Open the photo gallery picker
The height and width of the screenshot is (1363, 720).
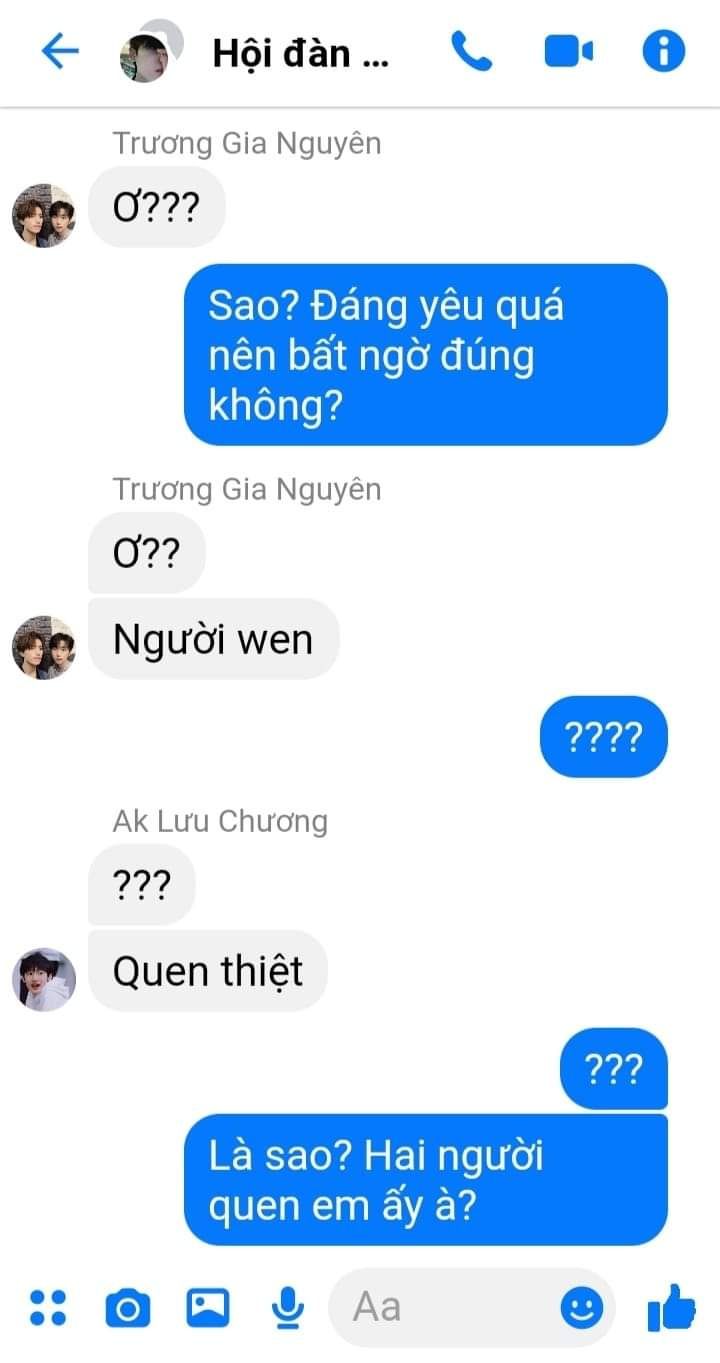point(208,1307)
